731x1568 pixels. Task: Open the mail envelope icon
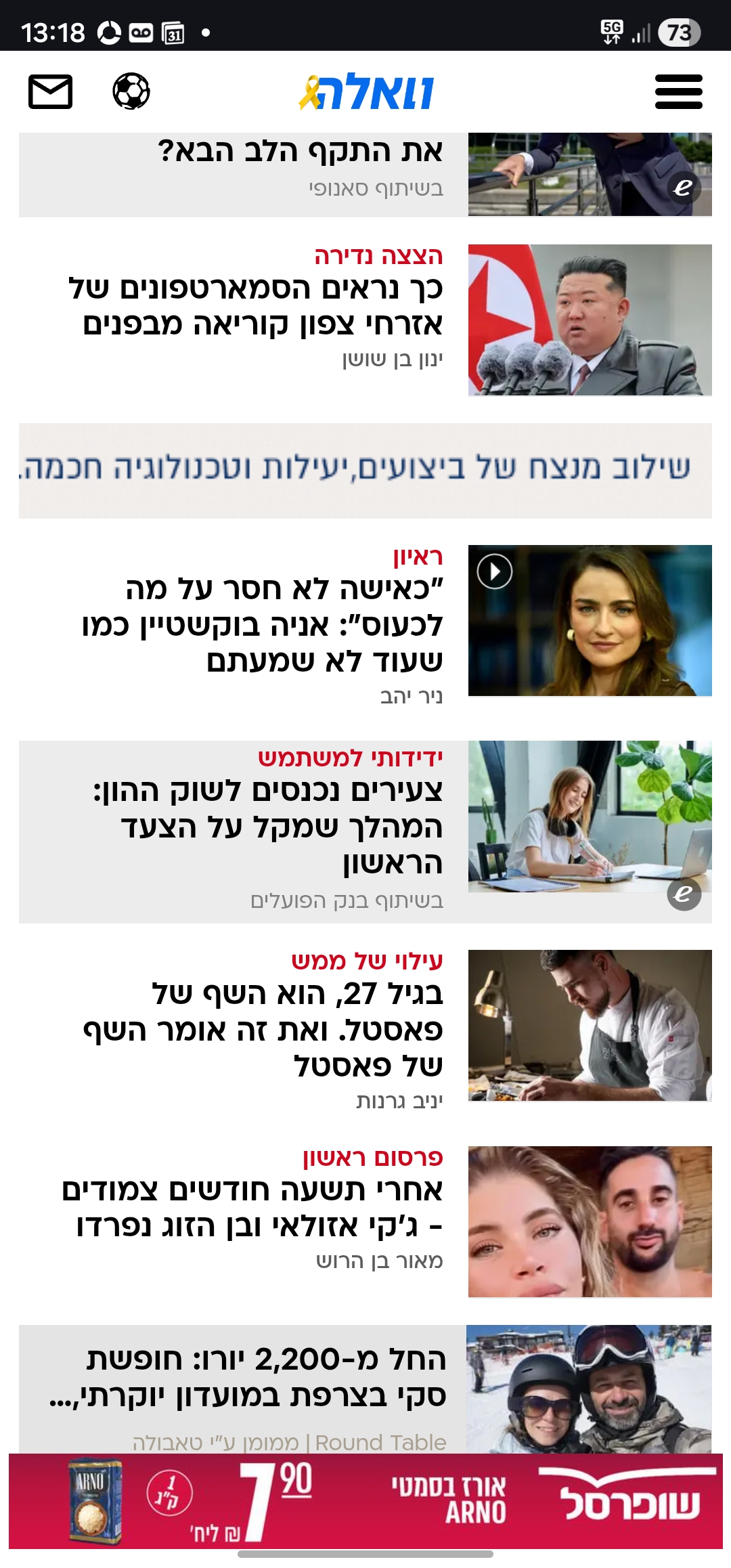point(50,91)
